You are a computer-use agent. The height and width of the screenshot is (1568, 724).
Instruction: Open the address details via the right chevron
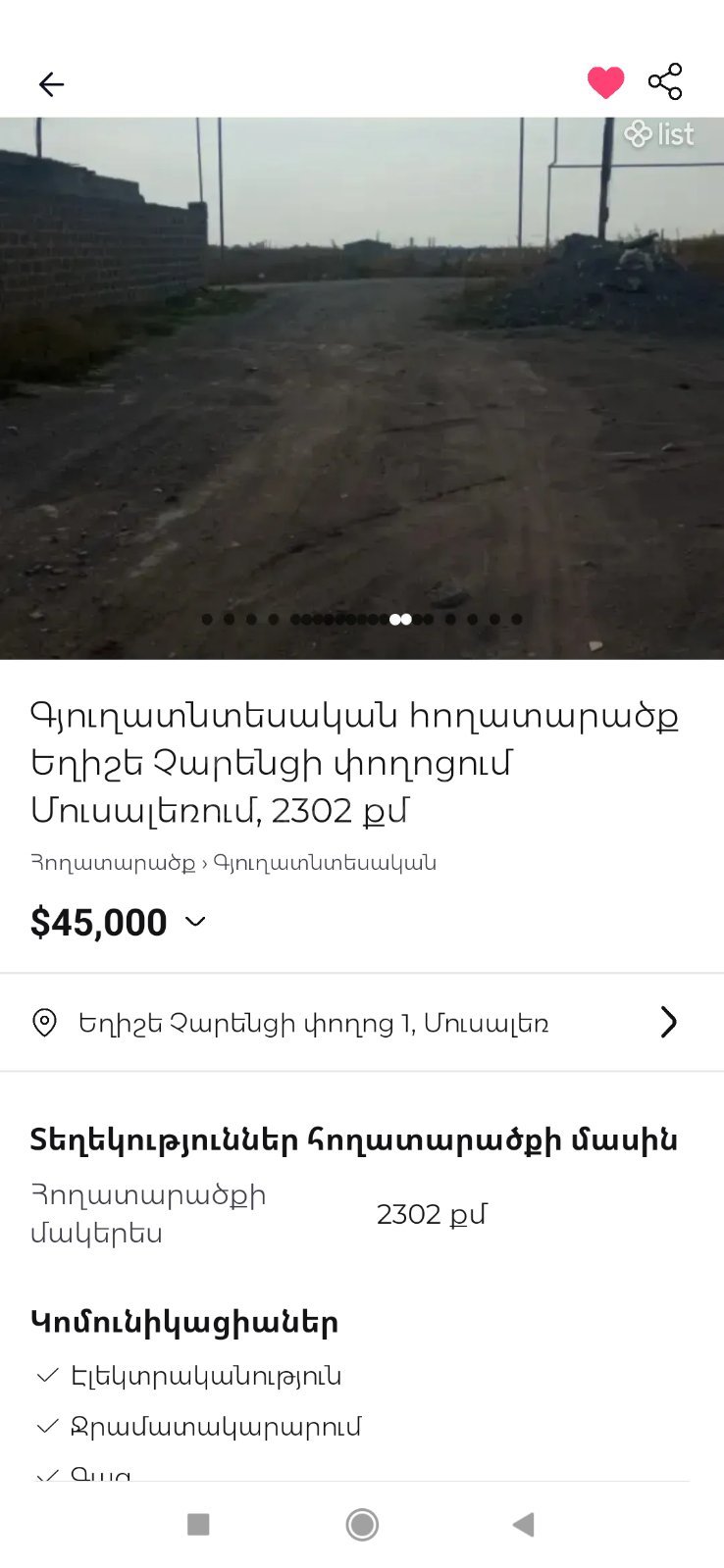(x=669, y=1022)
